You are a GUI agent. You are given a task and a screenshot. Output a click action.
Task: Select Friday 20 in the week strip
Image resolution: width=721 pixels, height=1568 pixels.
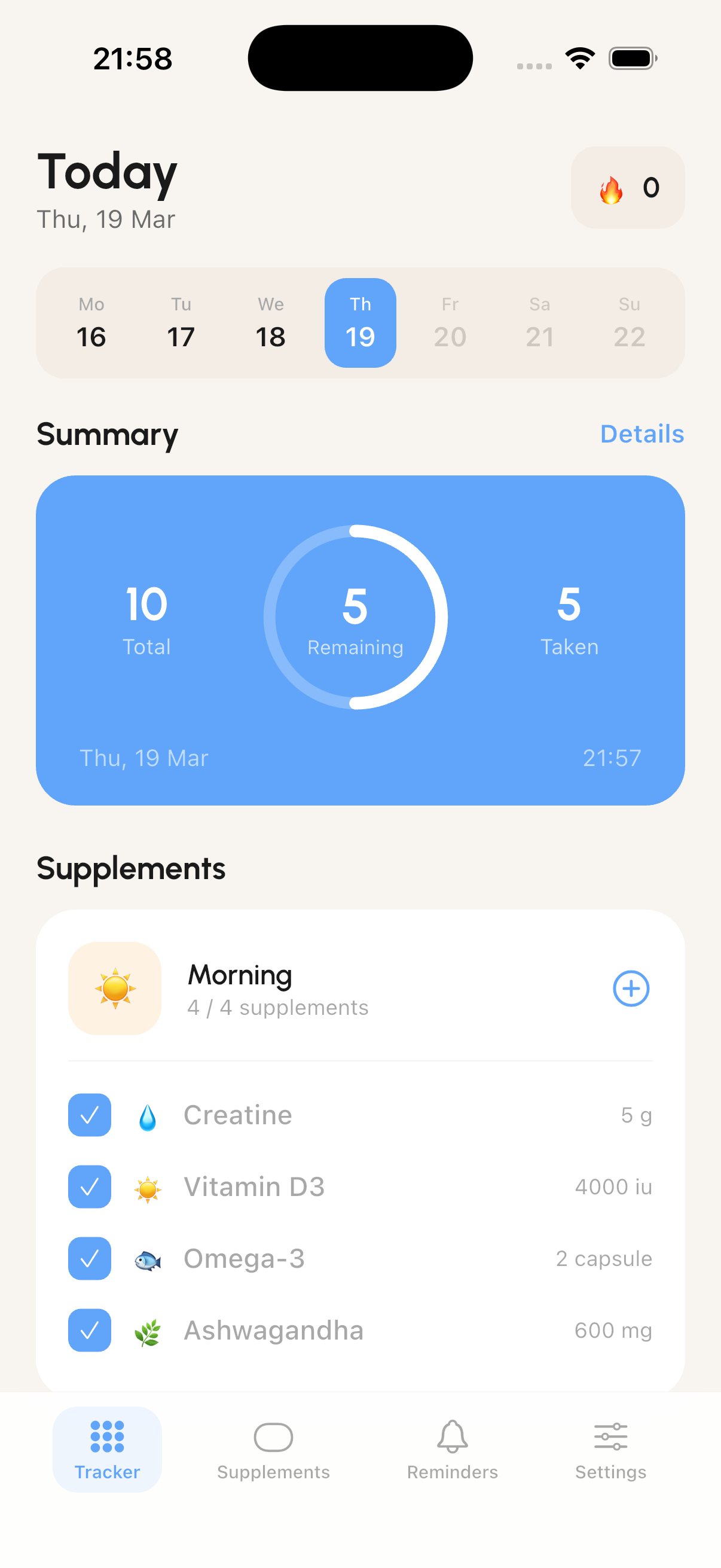coord(450,322)
